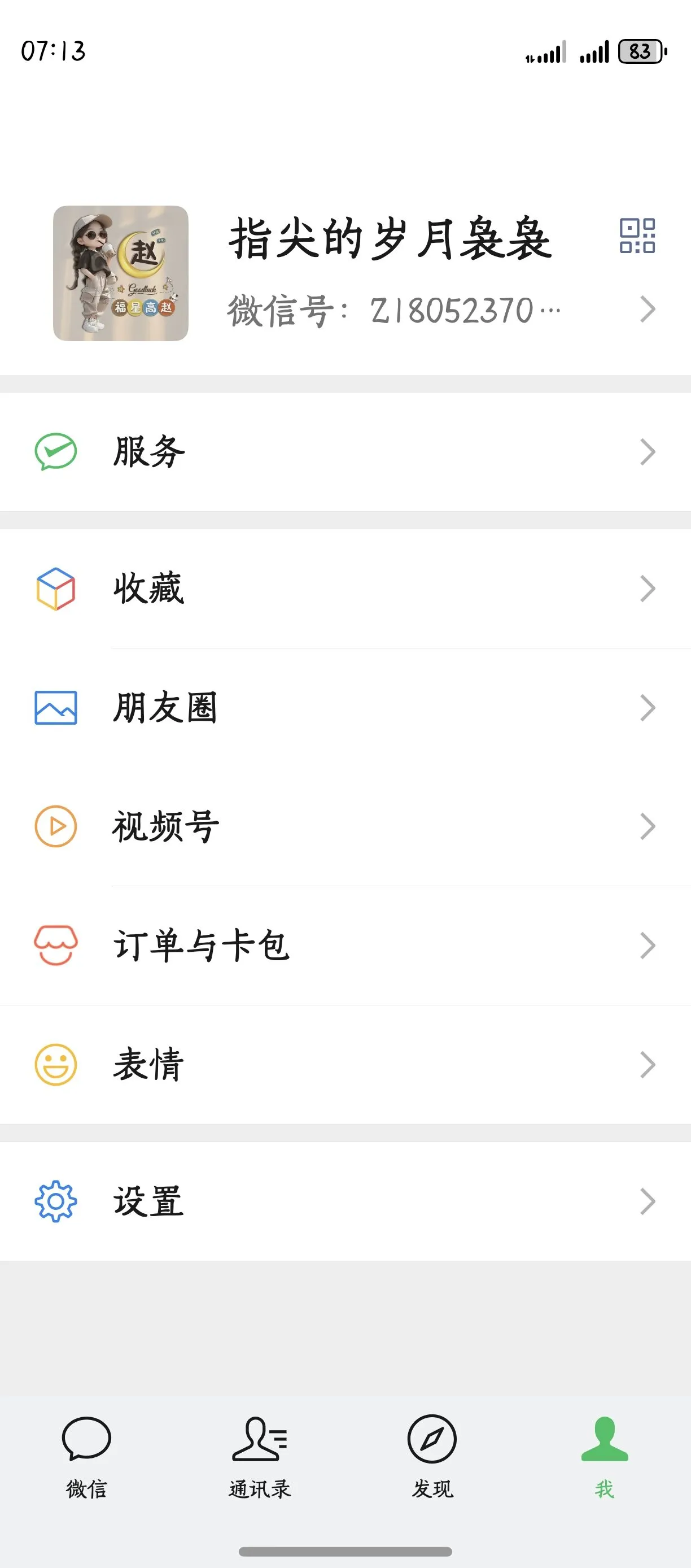
Task: Open the 表情 sticker gallery
Action: 344,1065
